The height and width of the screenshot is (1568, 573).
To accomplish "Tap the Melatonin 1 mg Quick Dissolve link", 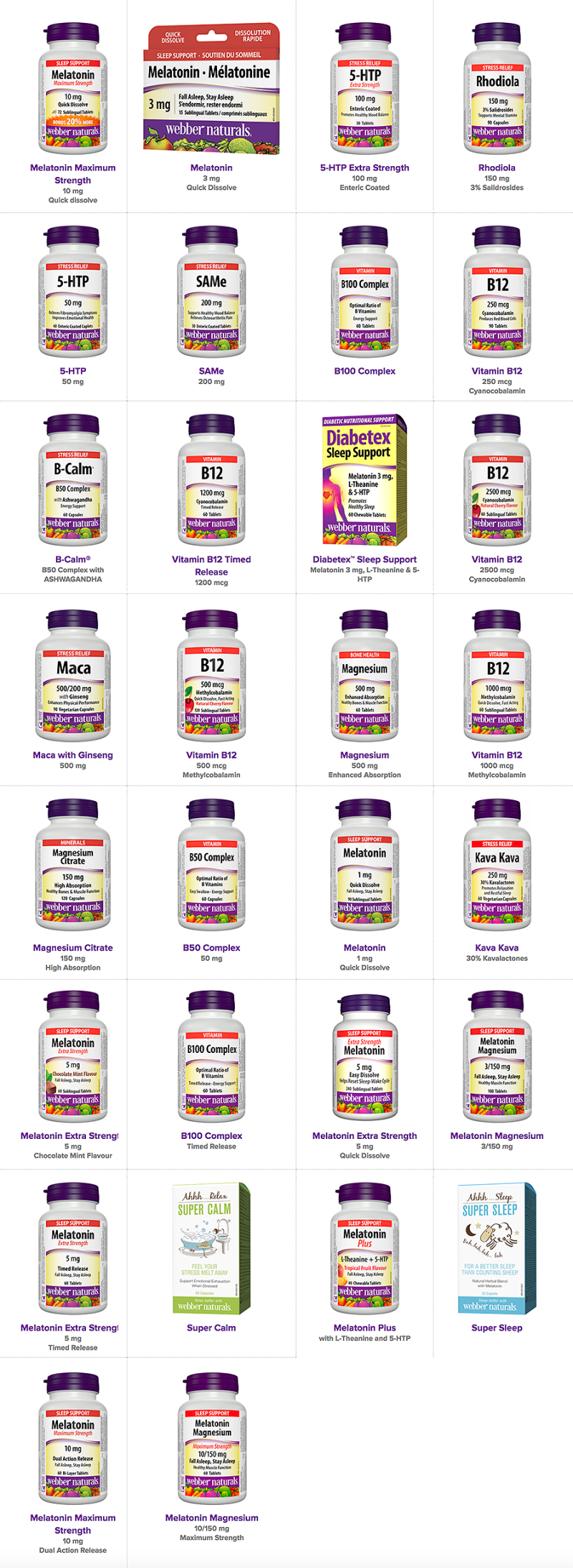I will [365, 948].
